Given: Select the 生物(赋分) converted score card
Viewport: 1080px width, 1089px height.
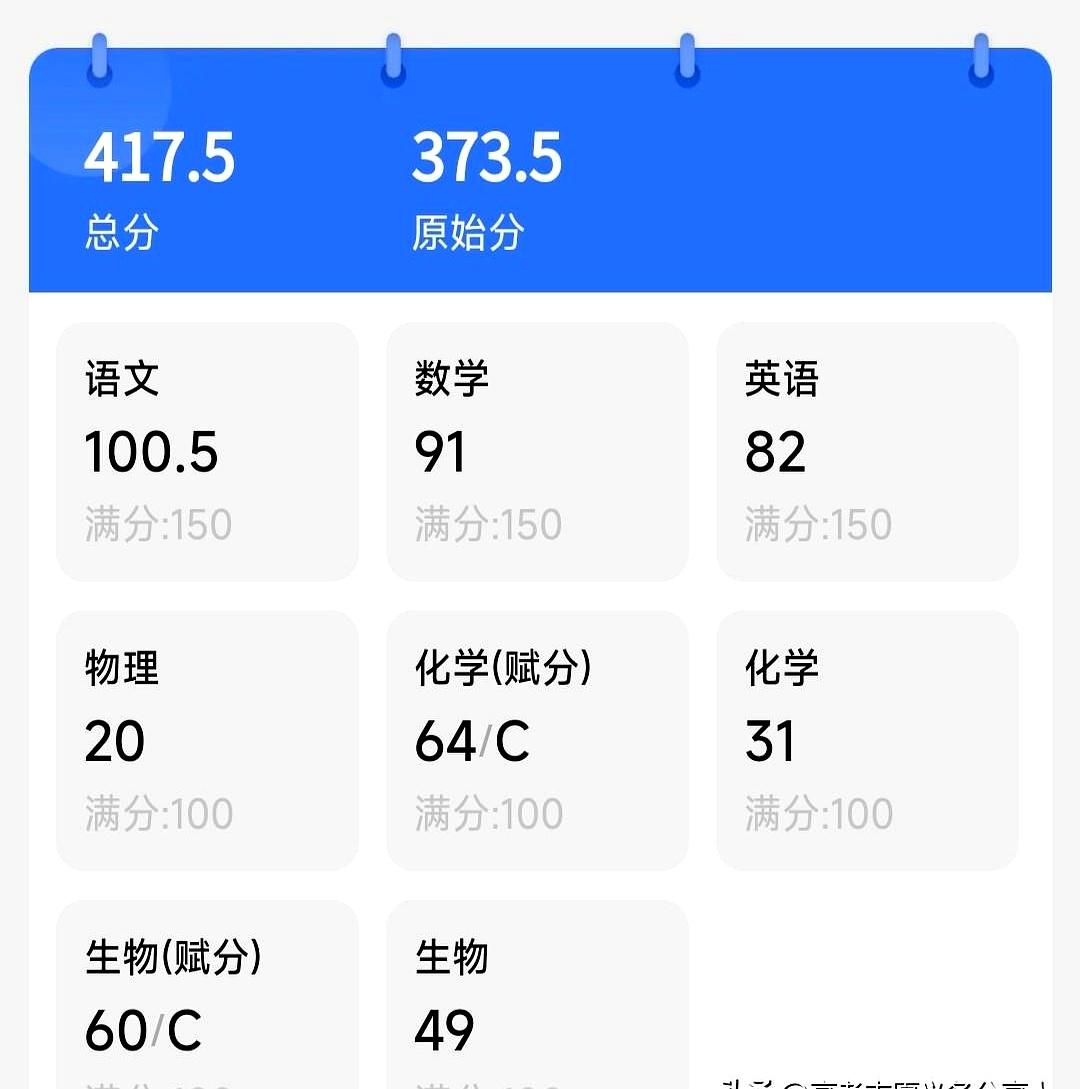Looking at the screenshot, I should point(207,1000).
